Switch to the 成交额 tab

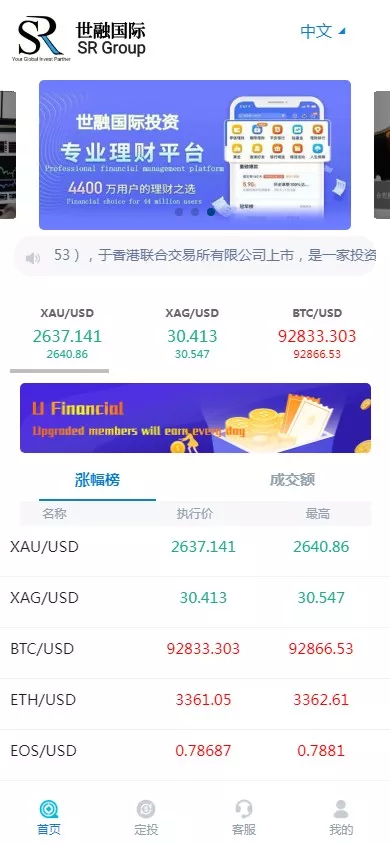pos(293,480)
